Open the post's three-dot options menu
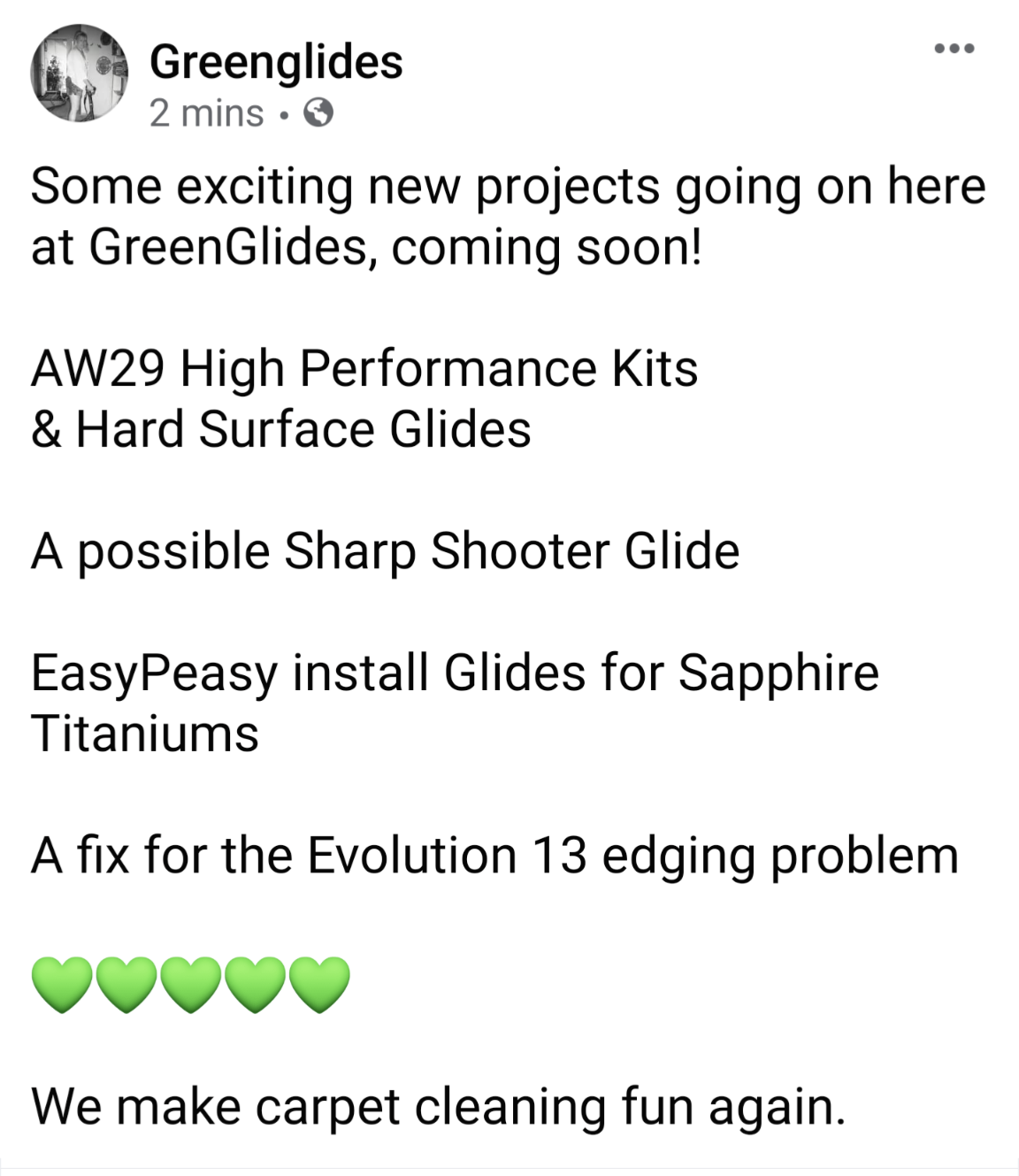Image resolution: width=1019 pixels, height=1176 pixels. tap(955, 49)
